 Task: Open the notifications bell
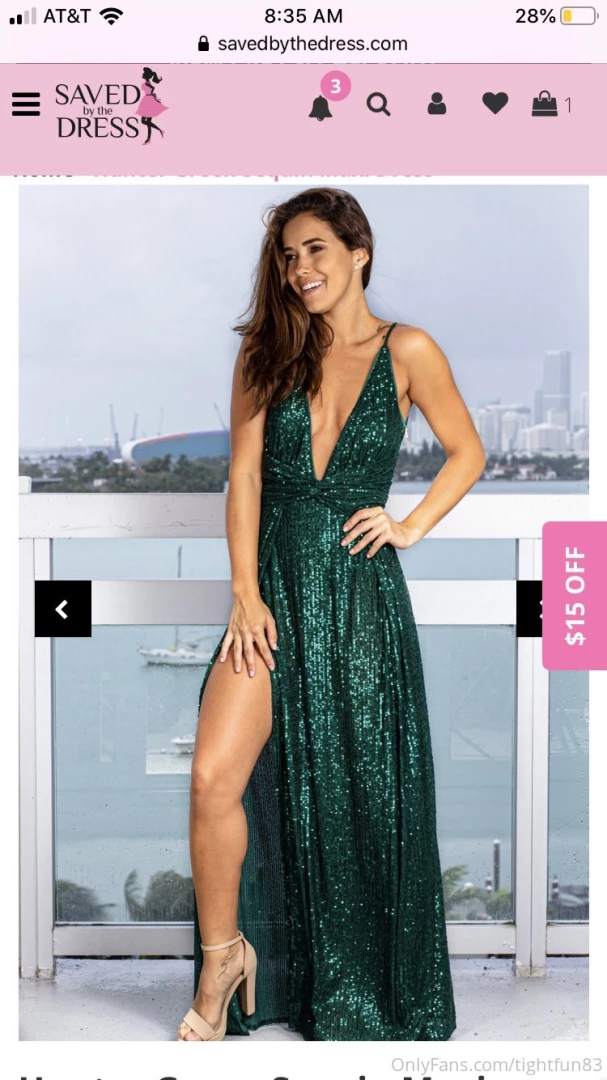pyautogui.click(x=321, y=105)
